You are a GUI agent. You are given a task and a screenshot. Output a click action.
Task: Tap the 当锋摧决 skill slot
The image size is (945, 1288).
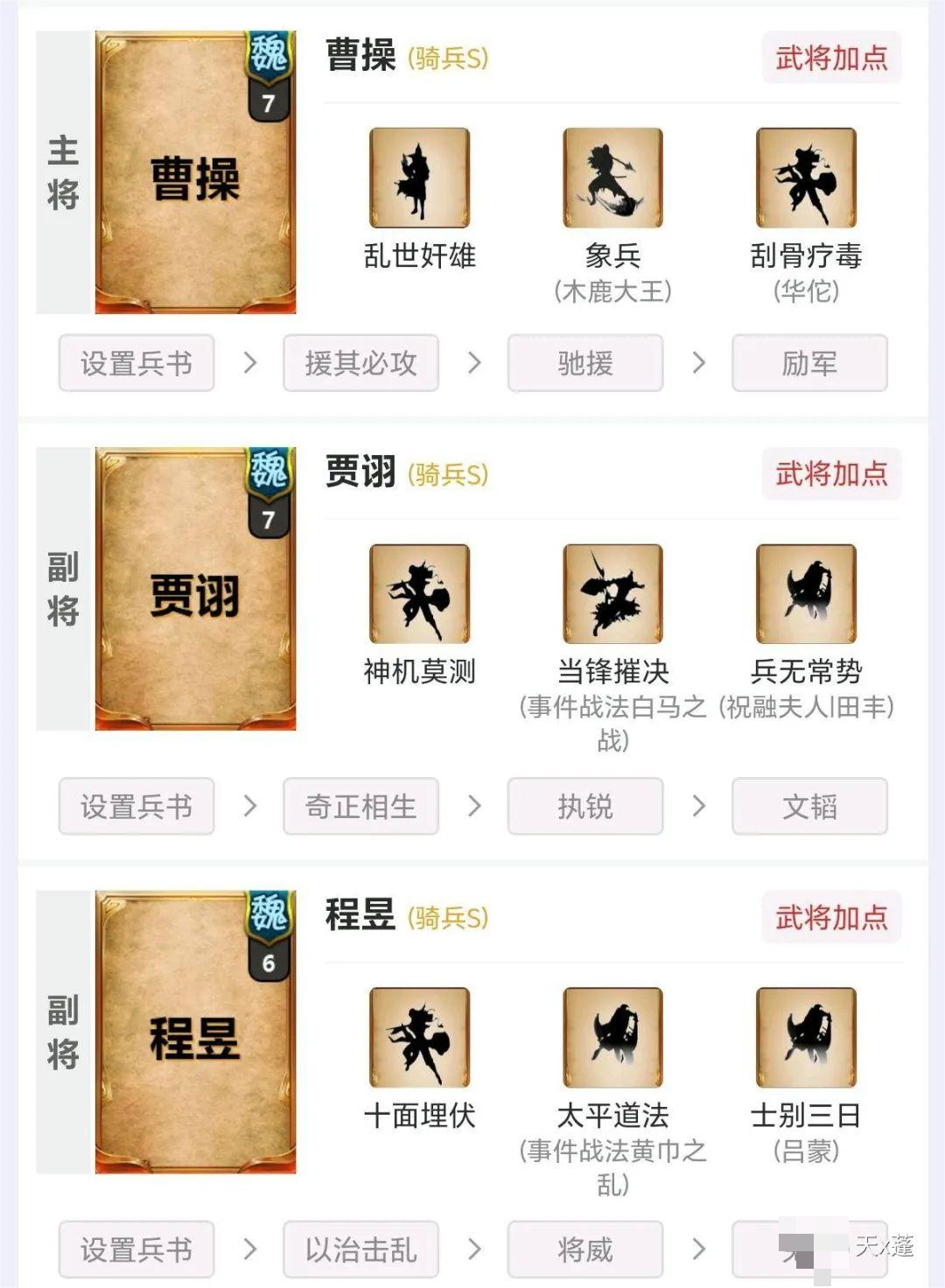[612, 594]
